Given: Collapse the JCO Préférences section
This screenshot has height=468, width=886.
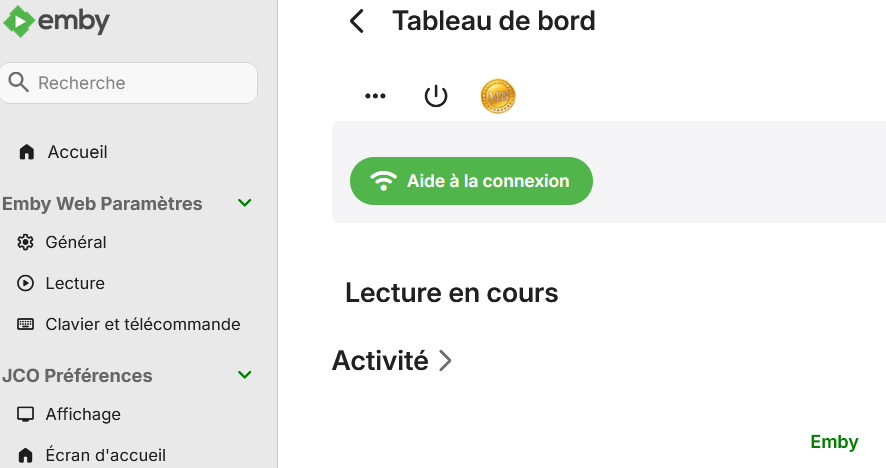Looking at the screenshot, I should click(244, 375).
